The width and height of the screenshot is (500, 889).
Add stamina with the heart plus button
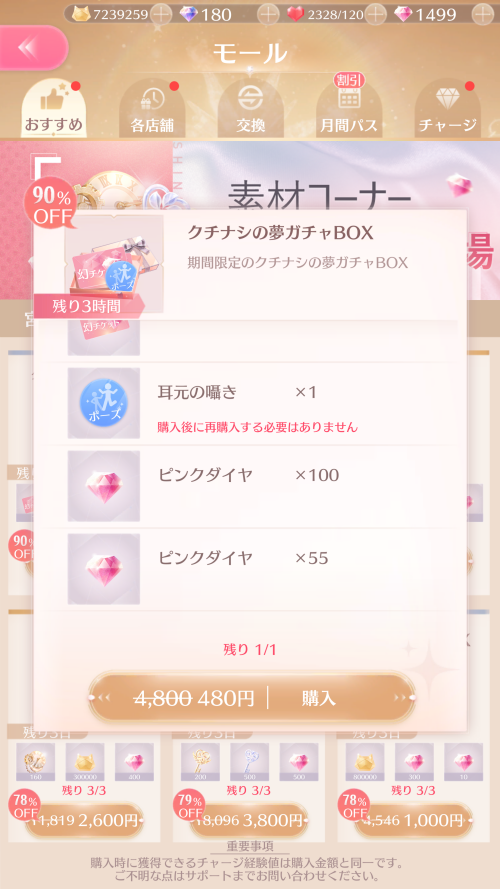point(375,14)
